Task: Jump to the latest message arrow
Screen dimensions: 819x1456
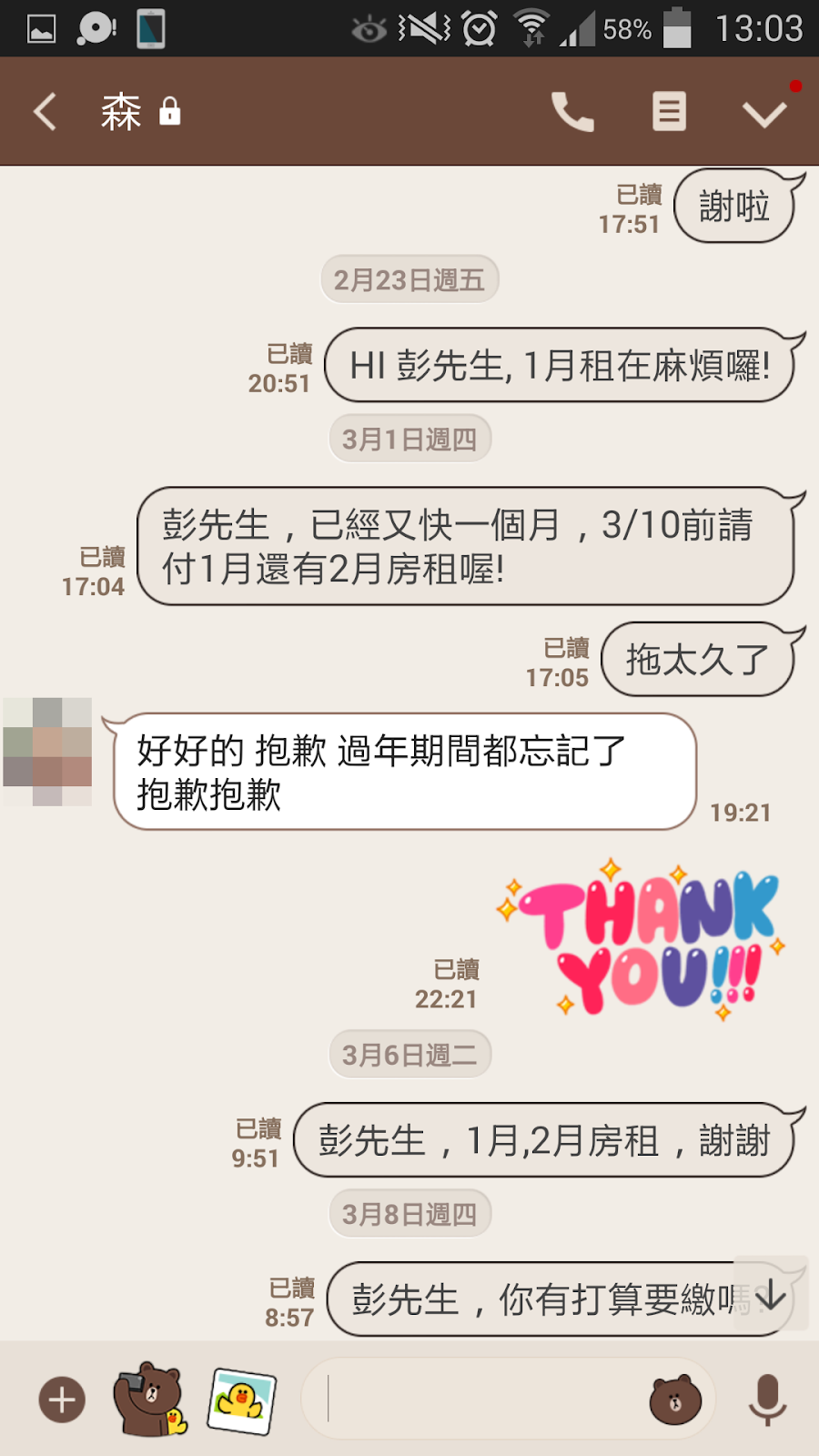Action: pos(770,1294)
